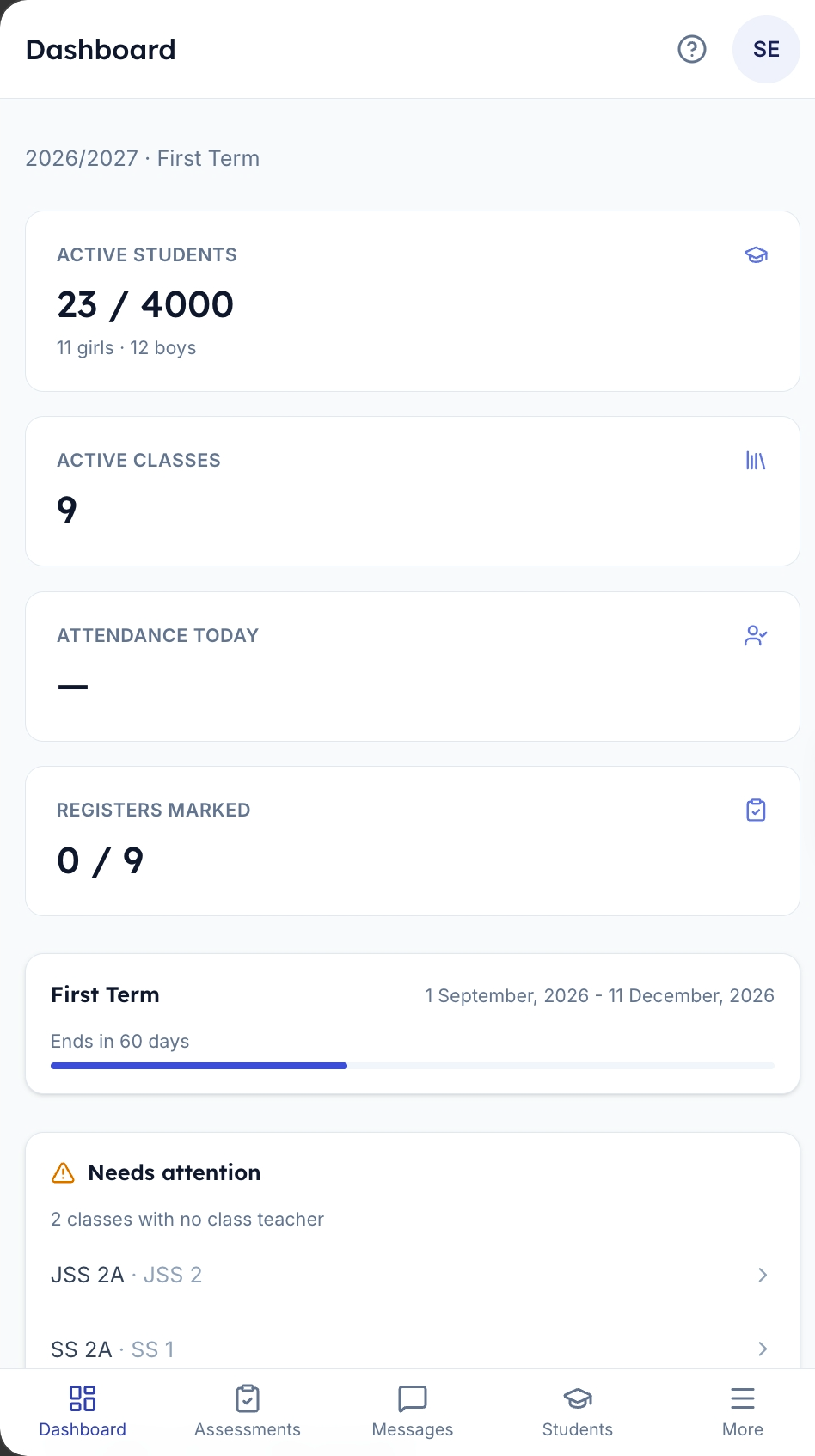Open the SE profile avatar
The height and width of the screenshot is (1456, 815).
click(766, 49)
